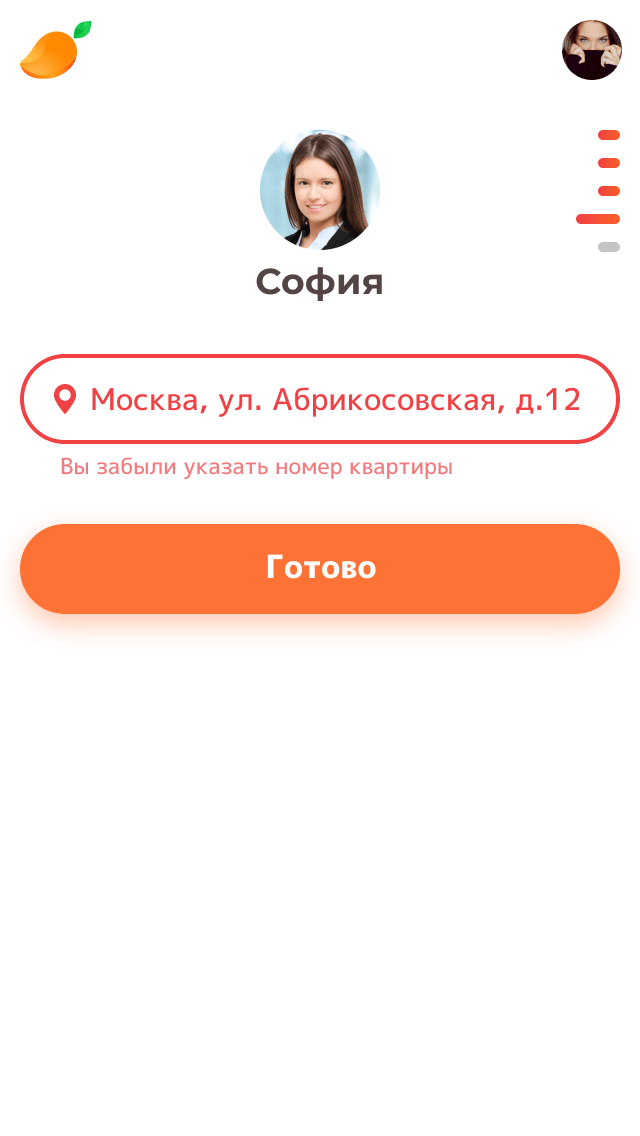
Task: Tap the orange mango home logo
Action: [x=54, y=51]
